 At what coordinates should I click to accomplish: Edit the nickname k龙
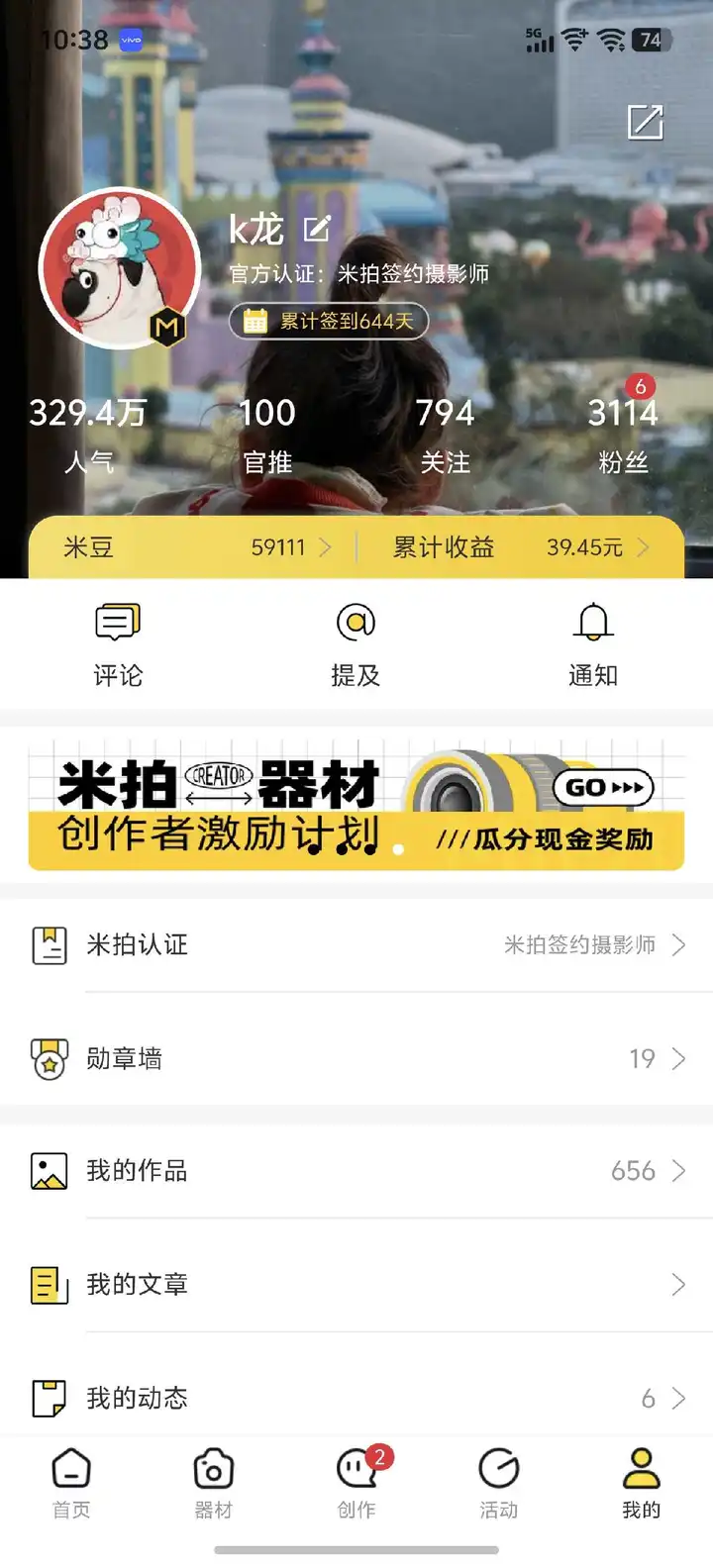coord(317,229)
